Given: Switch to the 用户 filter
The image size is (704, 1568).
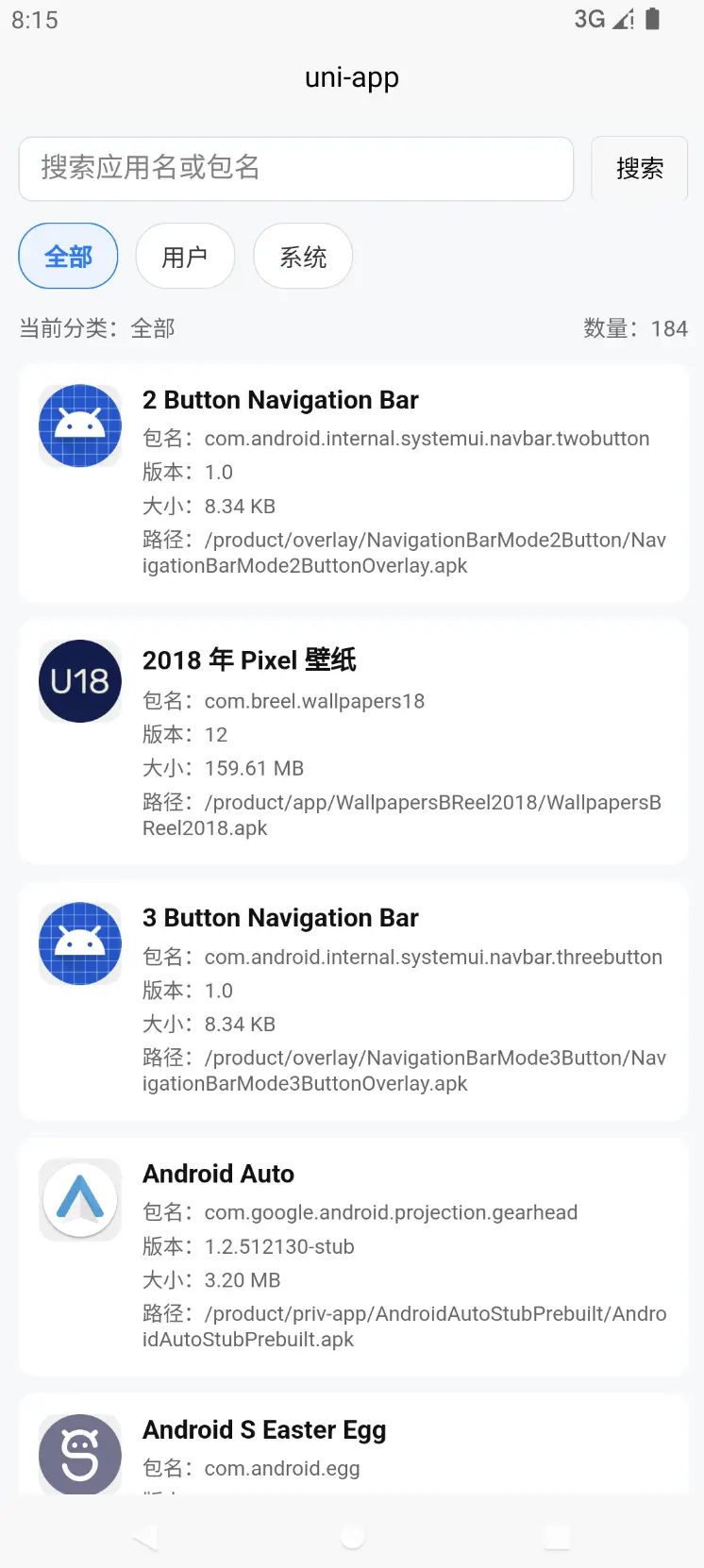Looking at the screenshot, I should click(185, 257).
